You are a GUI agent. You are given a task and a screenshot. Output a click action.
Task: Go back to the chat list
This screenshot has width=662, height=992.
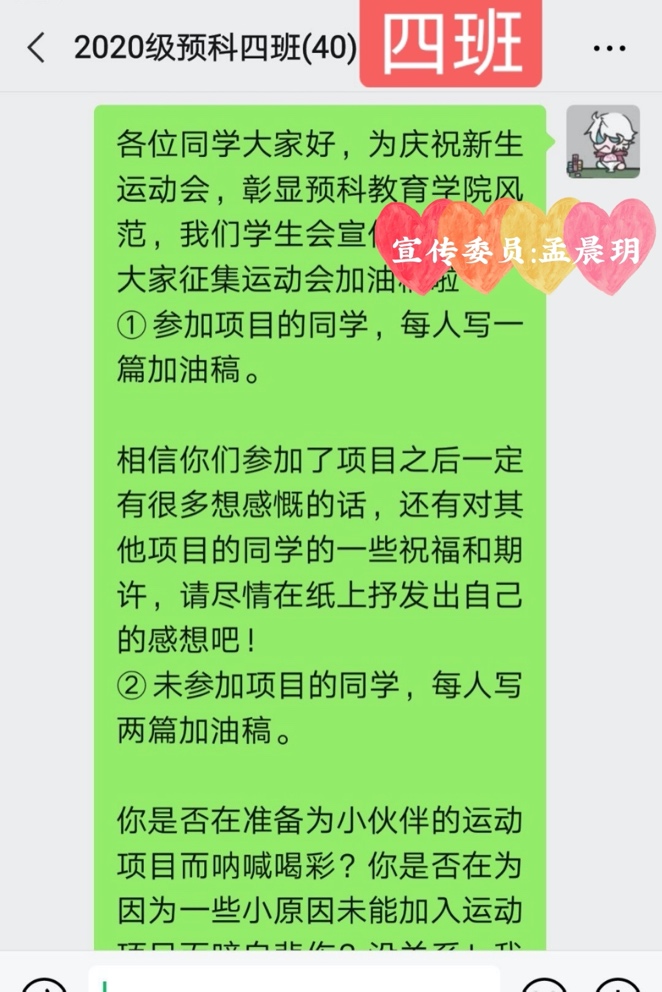[x=37, y=47]
